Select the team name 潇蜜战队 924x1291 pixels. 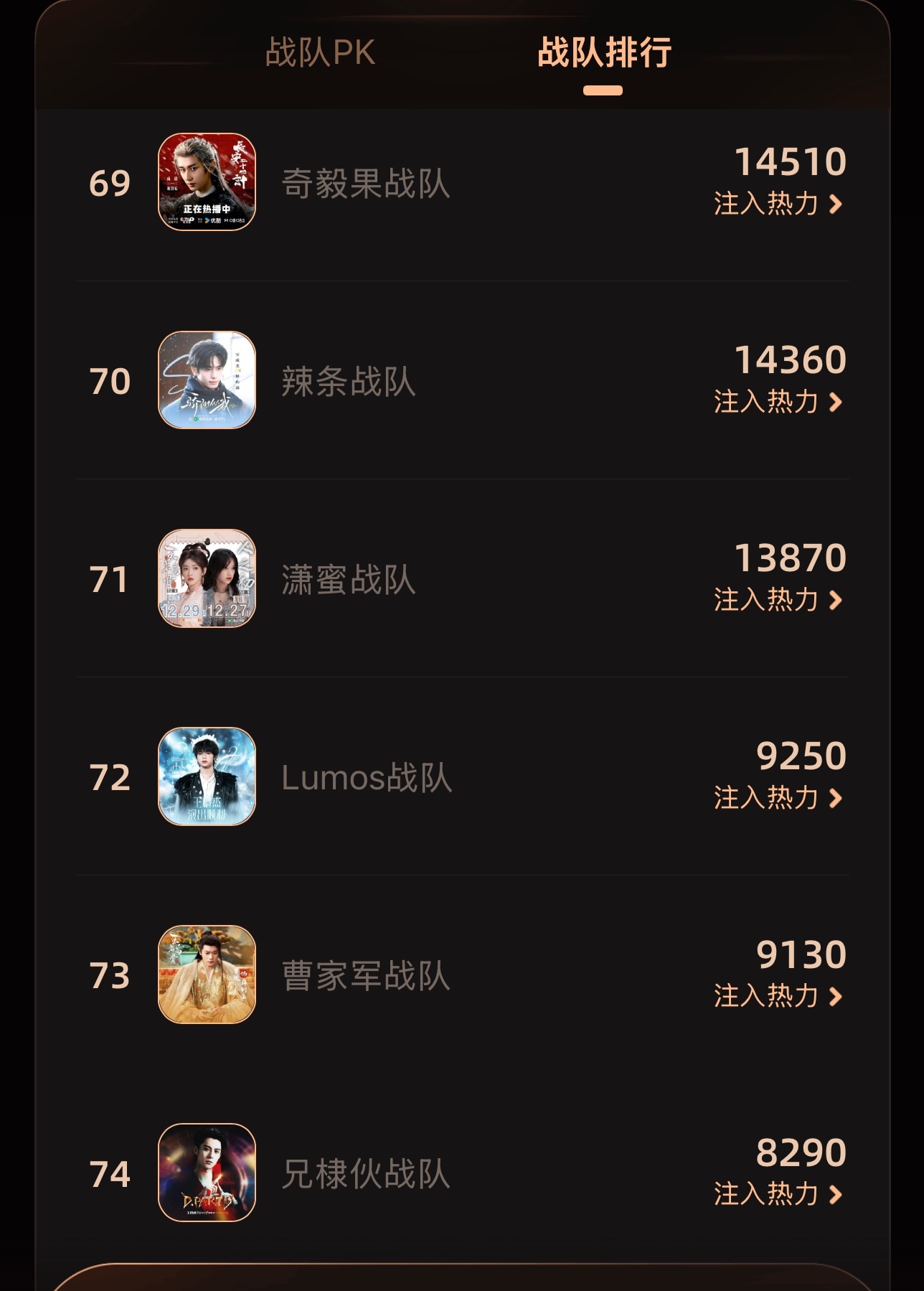click(347, 580)
